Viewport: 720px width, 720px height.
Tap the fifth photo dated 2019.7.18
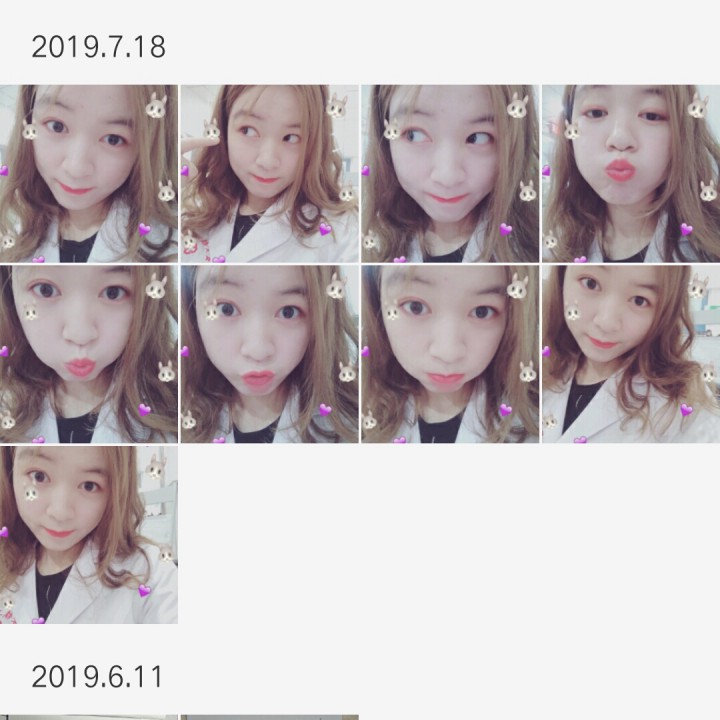89,354
